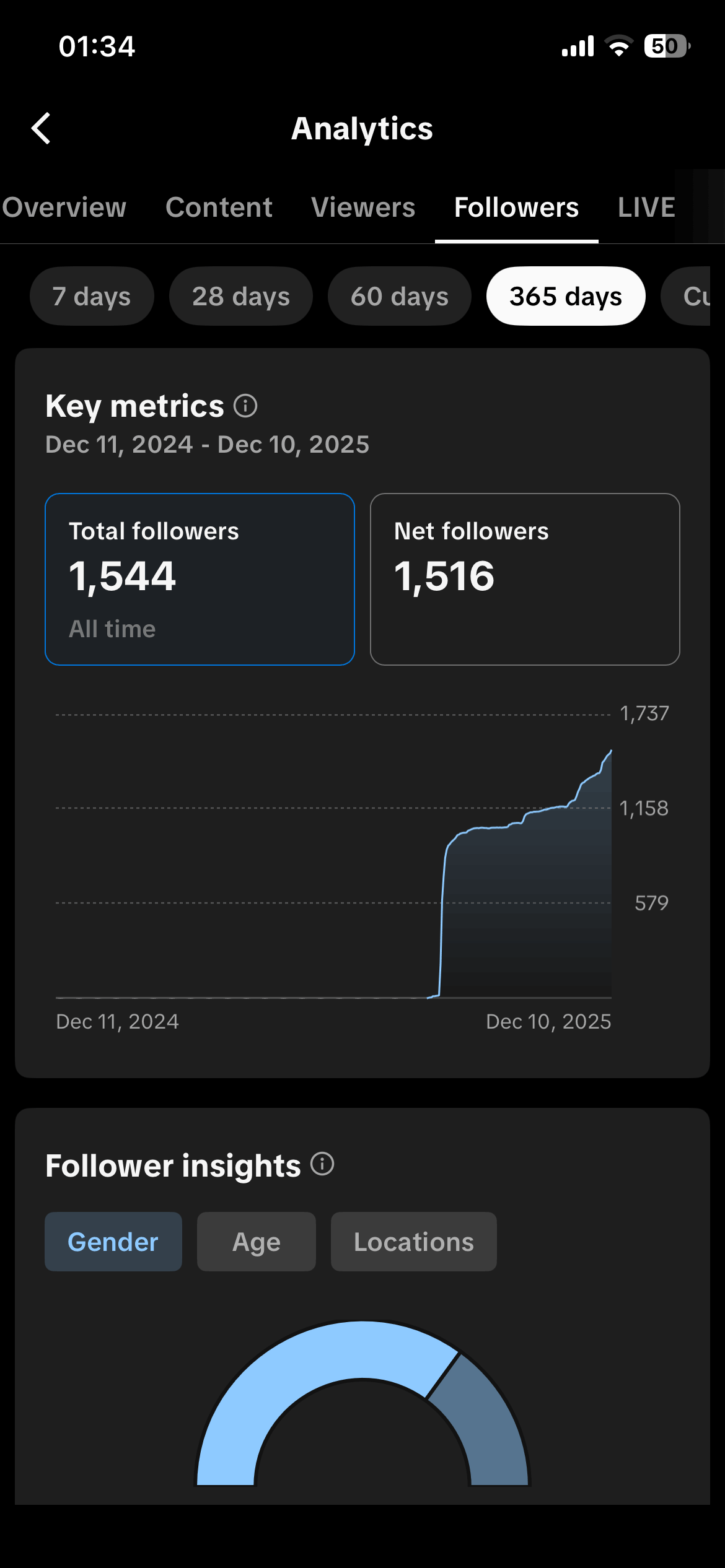Viewport: 725px width, 1568px height.
Task: Show the Net followers chart
Action: (524, 579)
